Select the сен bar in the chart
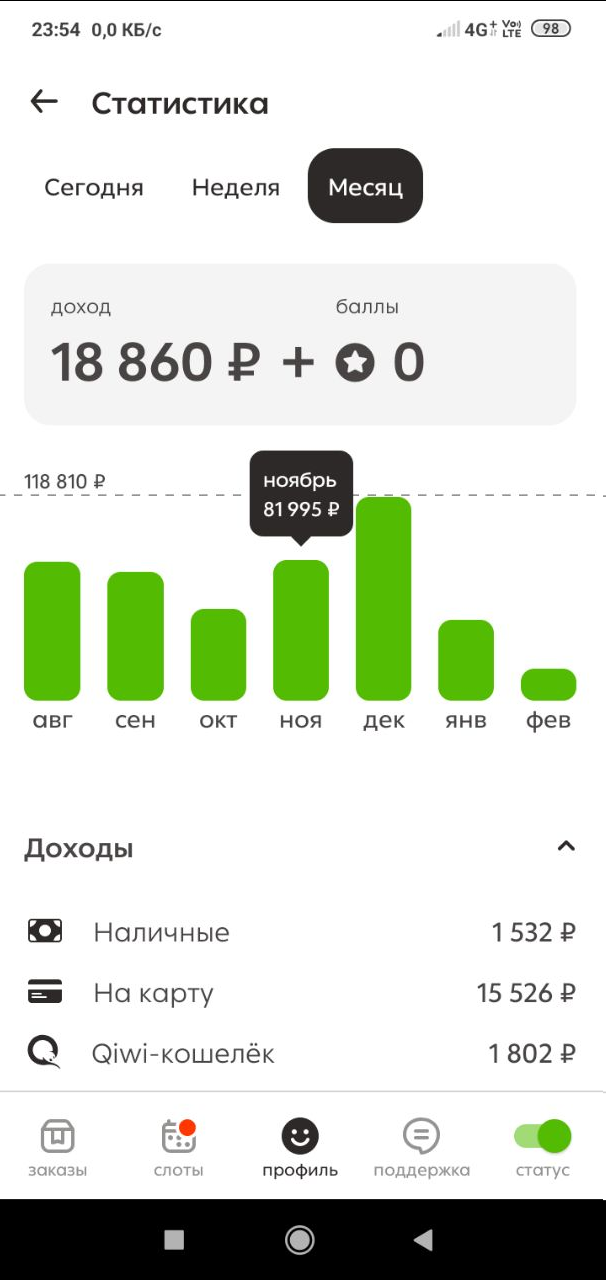The width and height of the screenshot is (606, 1280). (x=135, y=636)
